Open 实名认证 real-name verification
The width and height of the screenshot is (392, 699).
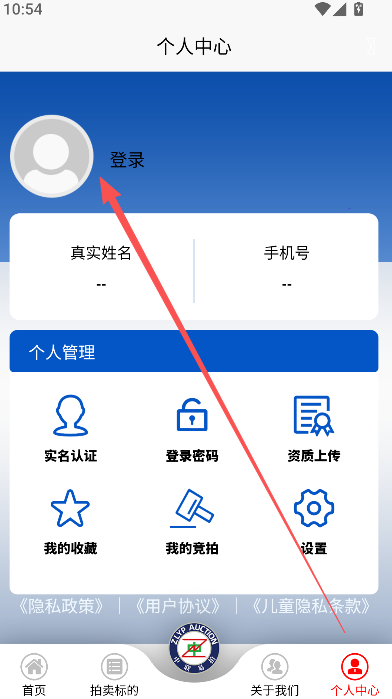point(70,428)
